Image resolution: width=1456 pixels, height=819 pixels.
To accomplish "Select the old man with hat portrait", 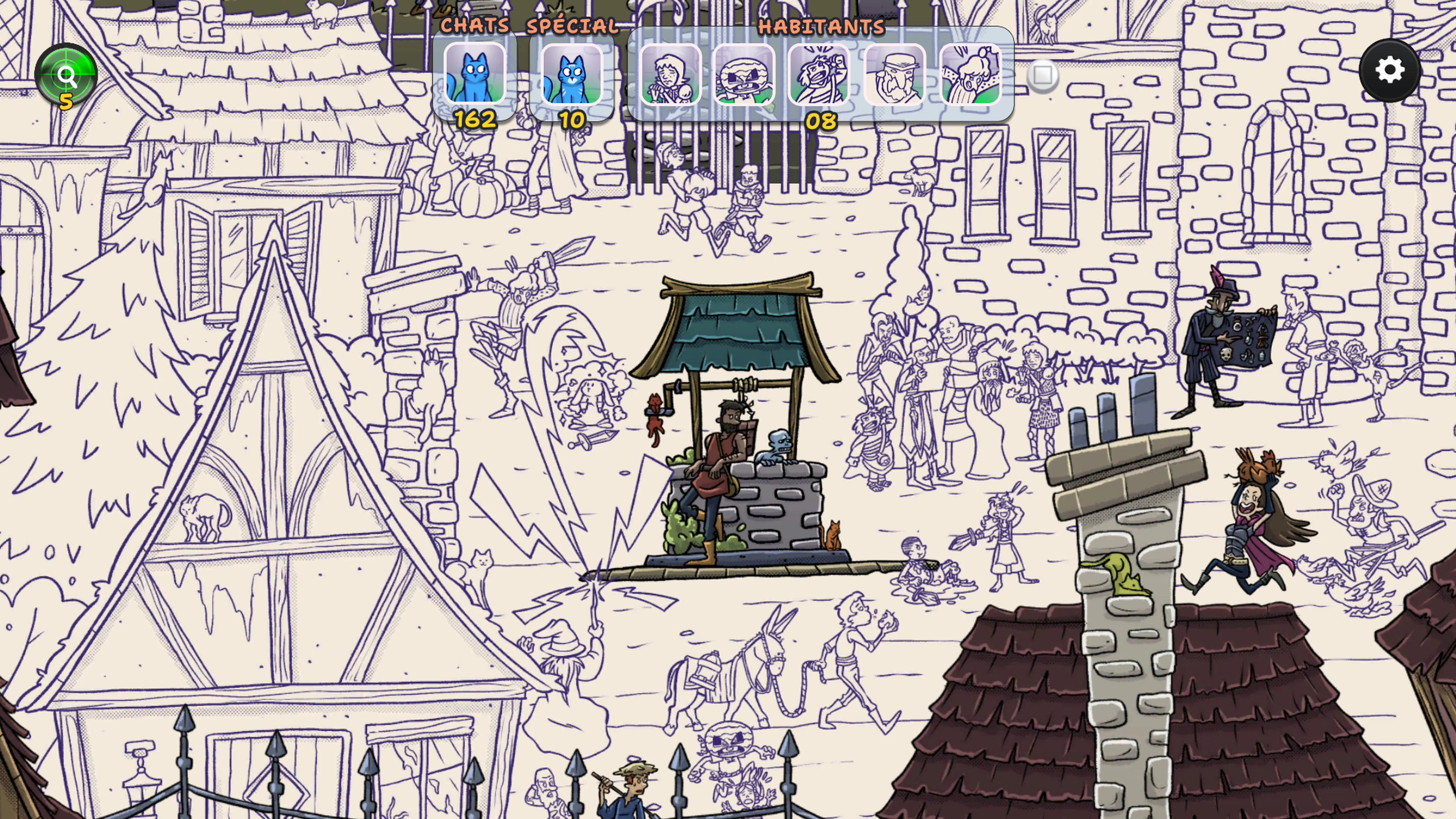I will [x=894, y=75].
